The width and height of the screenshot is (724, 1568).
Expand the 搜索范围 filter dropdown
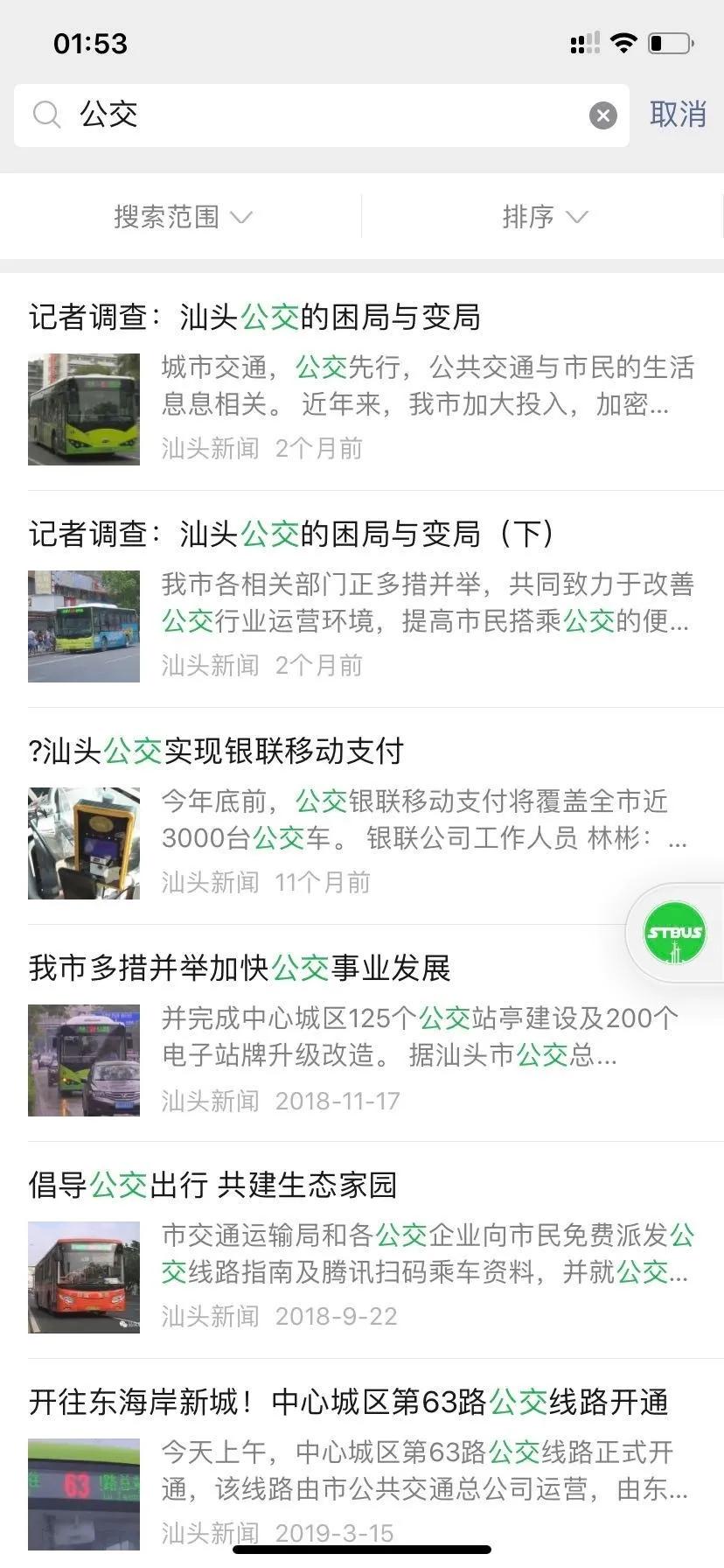click(x=182, y=216)
